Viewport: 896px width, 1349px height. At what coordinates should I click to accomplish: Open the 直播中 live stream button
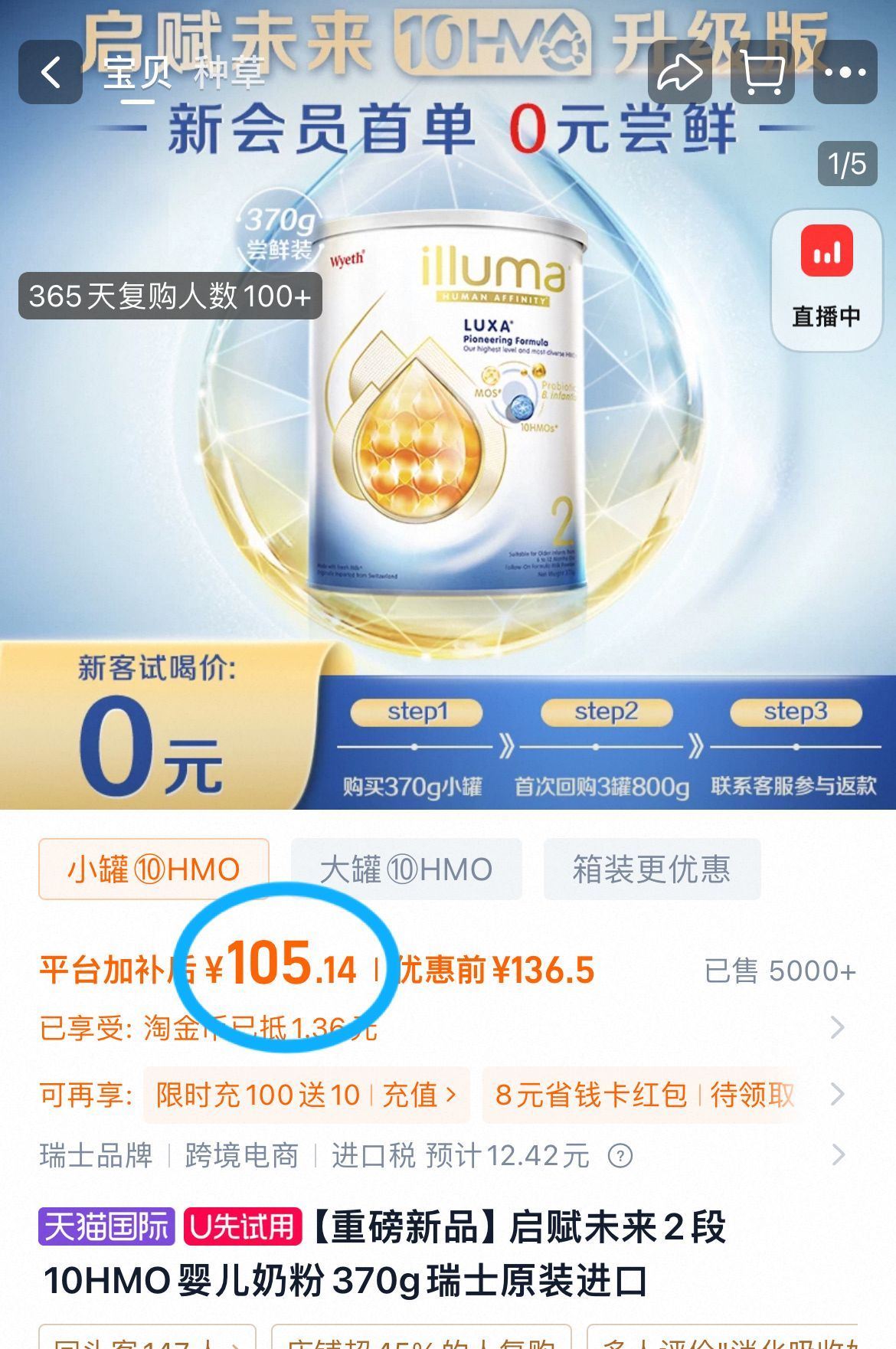click(826, 280)
